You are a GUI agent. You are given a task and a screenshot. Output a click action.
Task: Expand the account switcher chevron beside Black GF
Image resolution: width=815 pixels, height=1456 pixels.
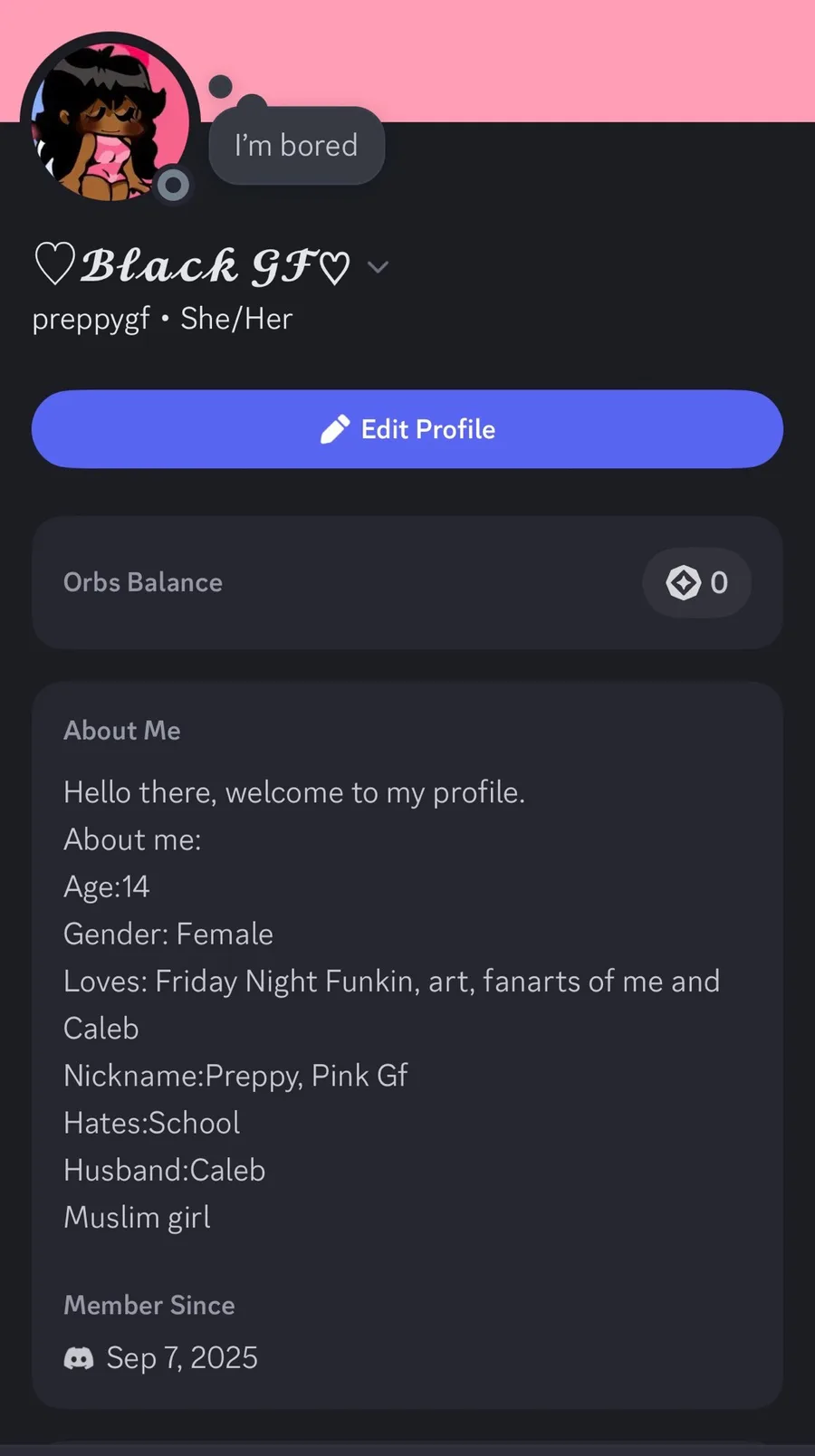[x=379, y=266]
